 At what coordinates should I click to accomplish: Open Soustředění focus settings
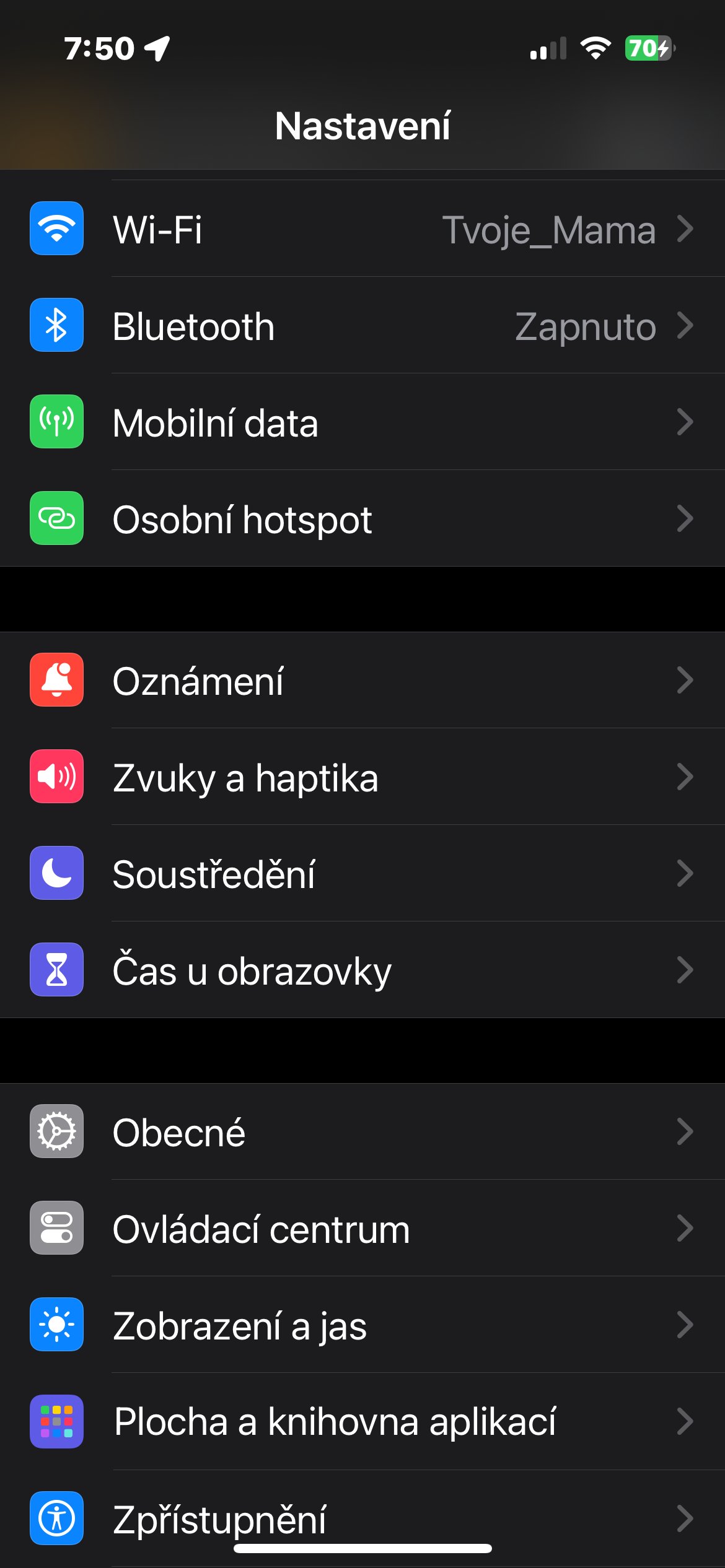click(x=362, y=874)
